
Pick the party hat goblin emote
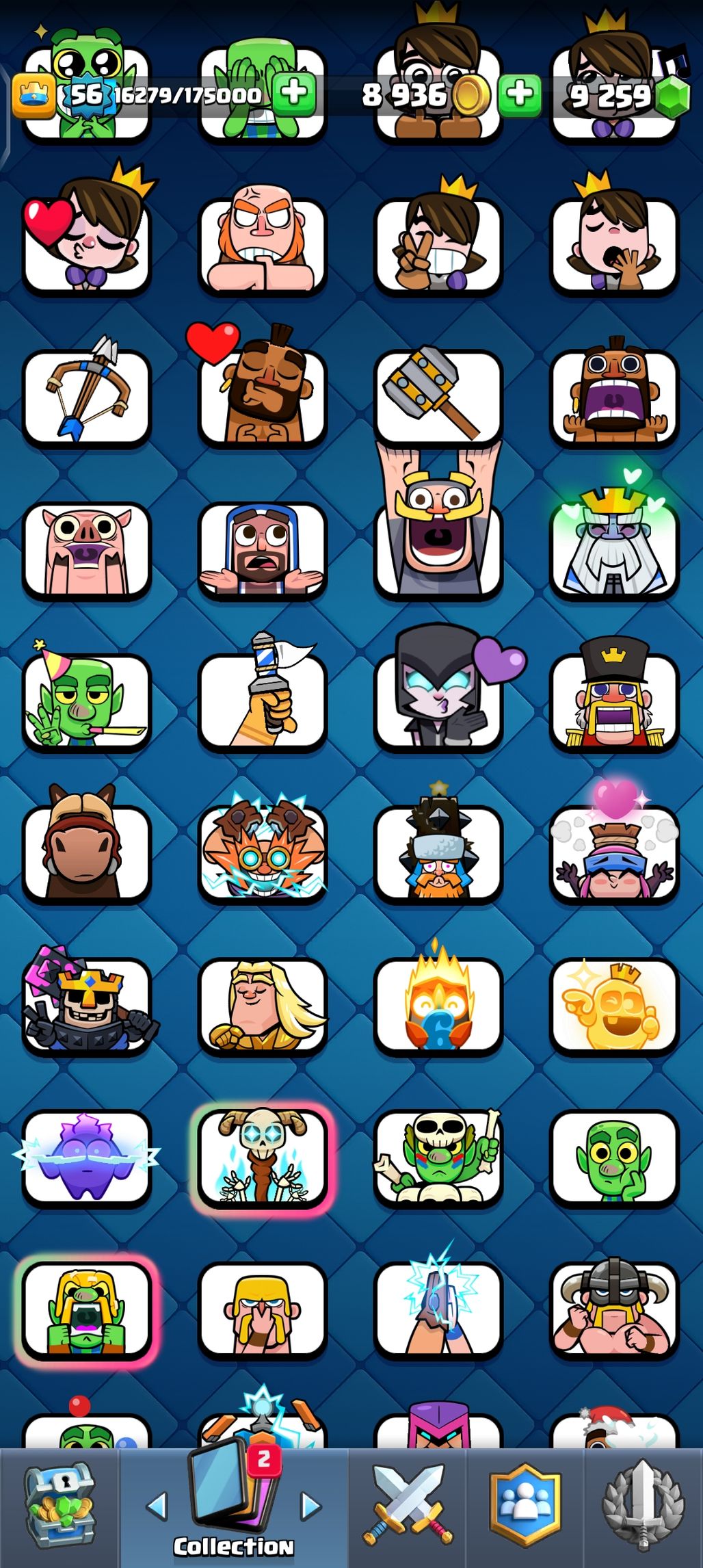(87, 701)
